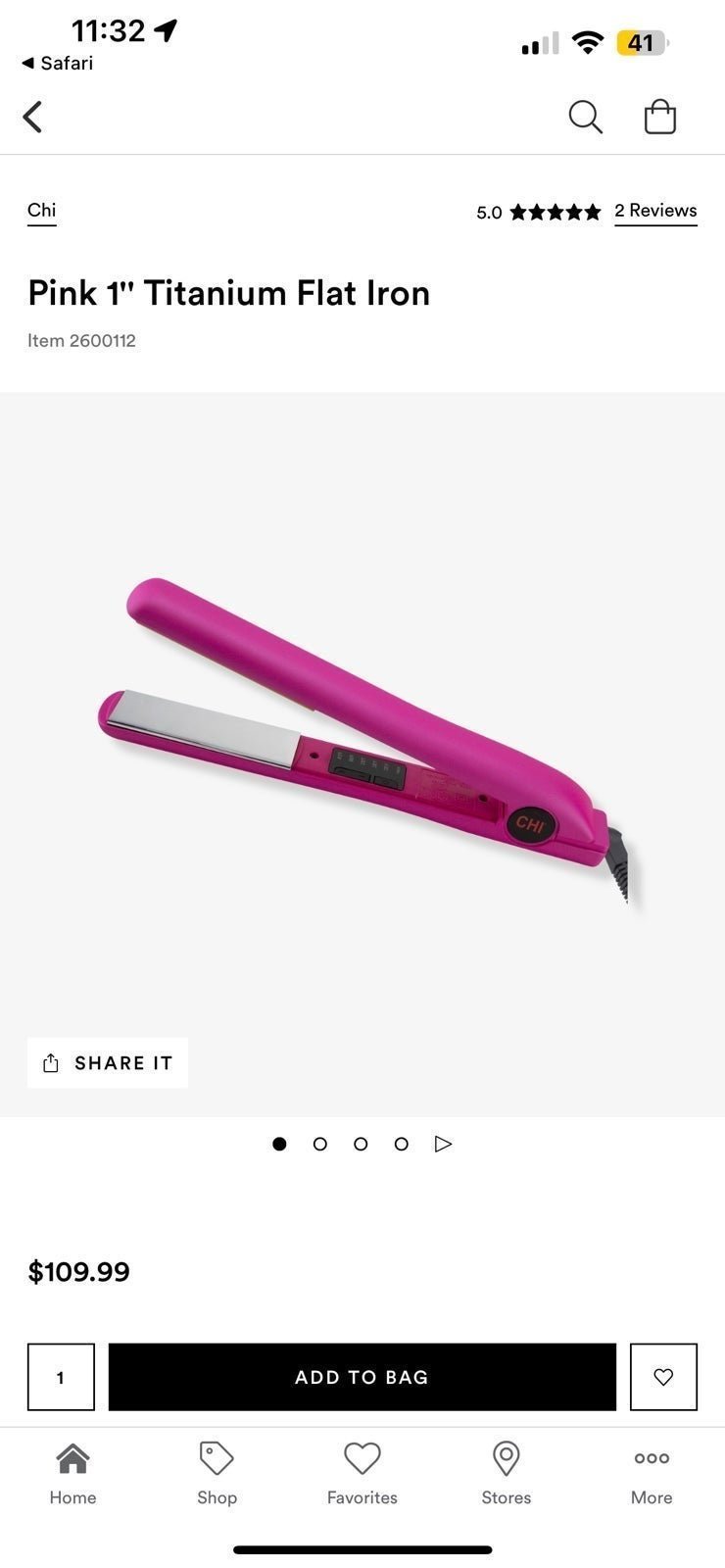This screenshot has width=725, height=1568.
Task: Switch to the Home tab
Action: [73, 1473]
